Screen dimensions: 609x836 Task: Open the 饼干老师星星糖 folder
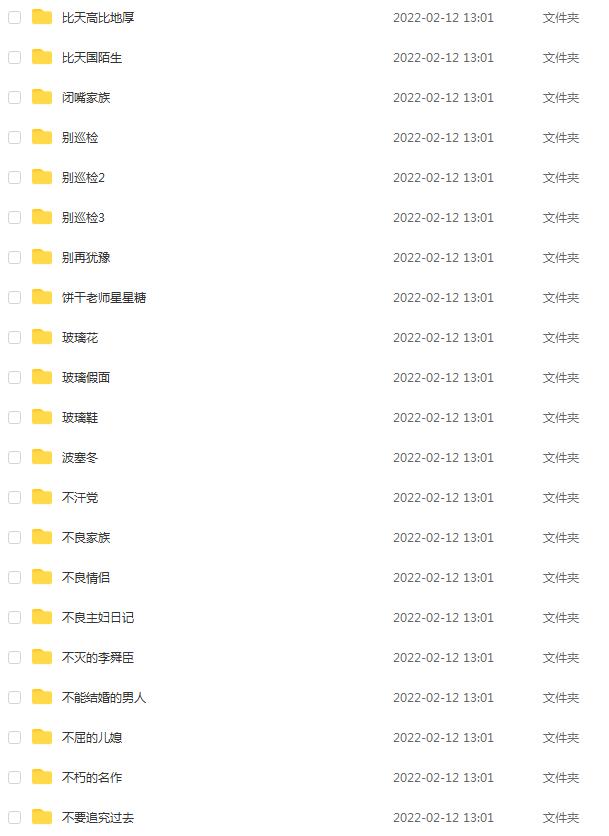click(104, 297)
